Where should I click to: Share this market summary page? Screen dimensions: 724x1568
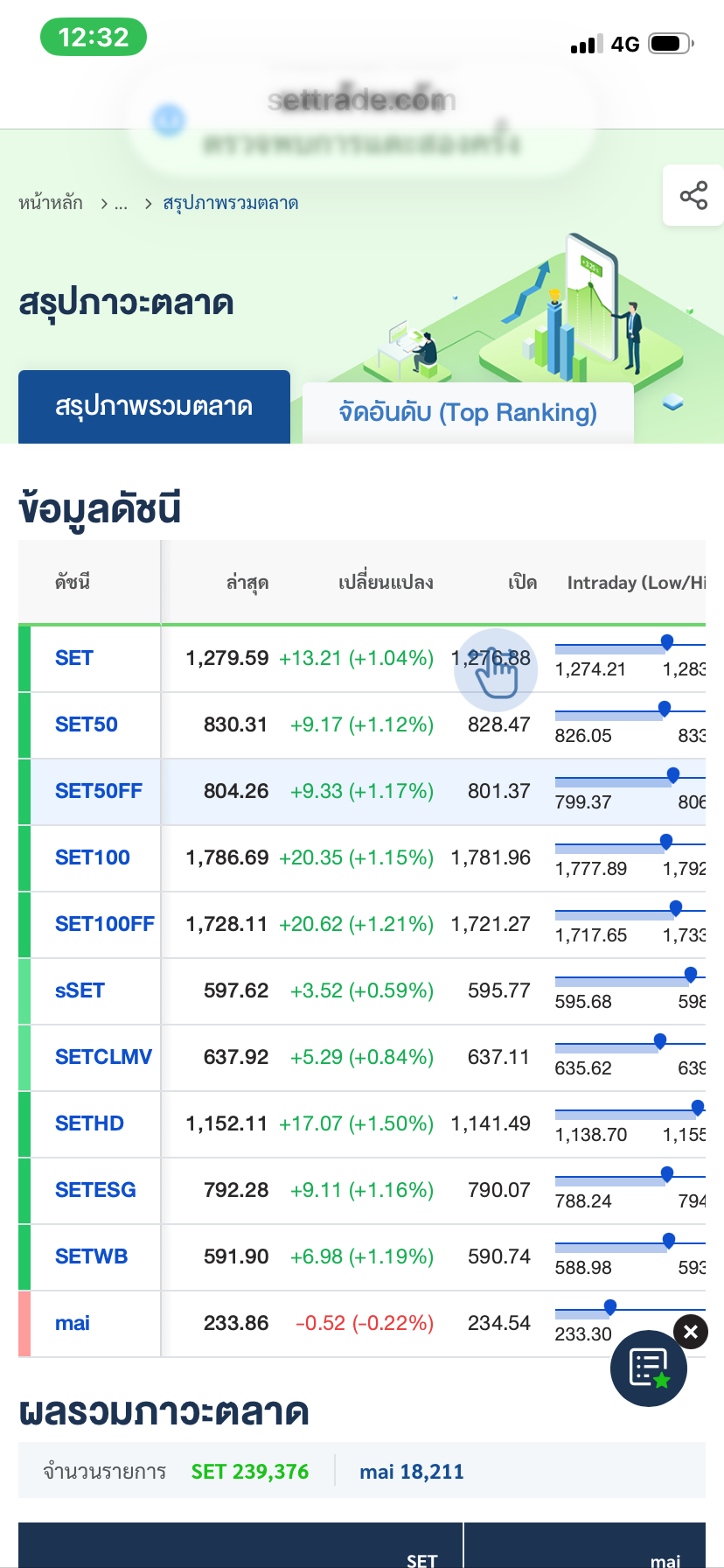(x=693, y=195)
